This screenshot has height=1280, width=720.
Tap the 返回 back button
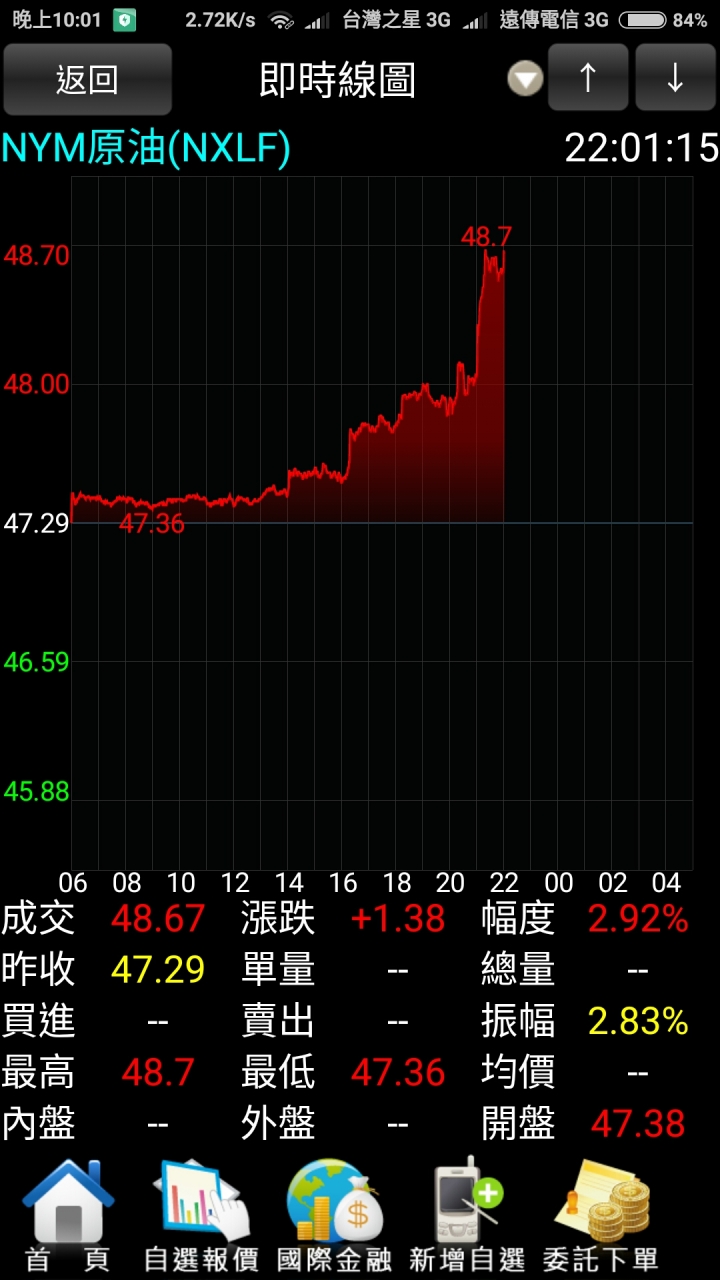[87, 79]
